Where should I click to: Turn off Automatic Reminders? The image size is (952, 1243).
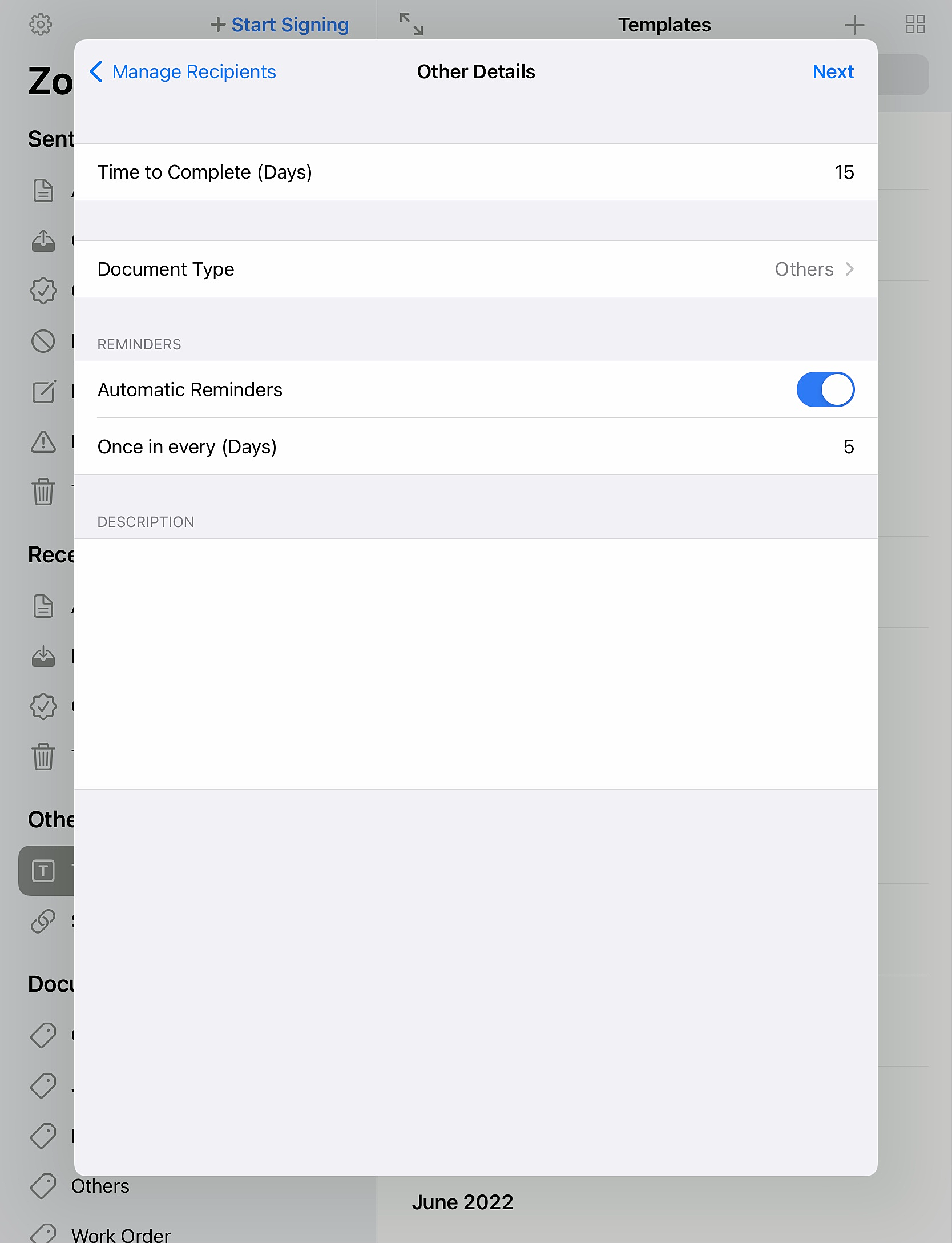(825, 390)
